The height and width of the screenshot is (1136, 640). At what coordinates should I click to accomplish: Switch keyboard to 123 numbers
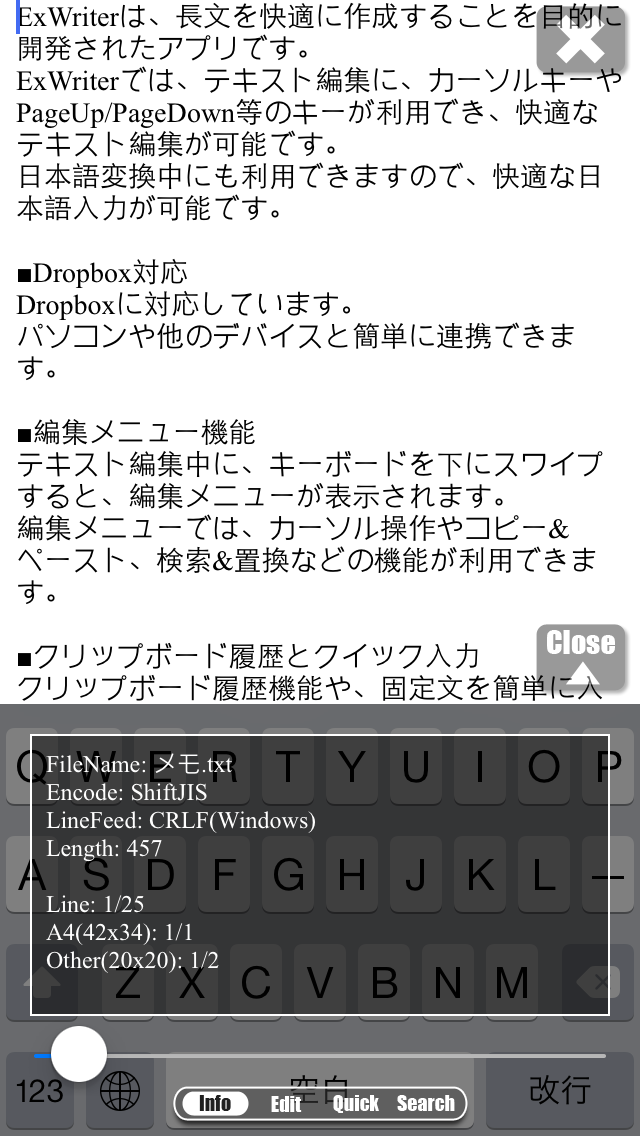[40, 1091]
